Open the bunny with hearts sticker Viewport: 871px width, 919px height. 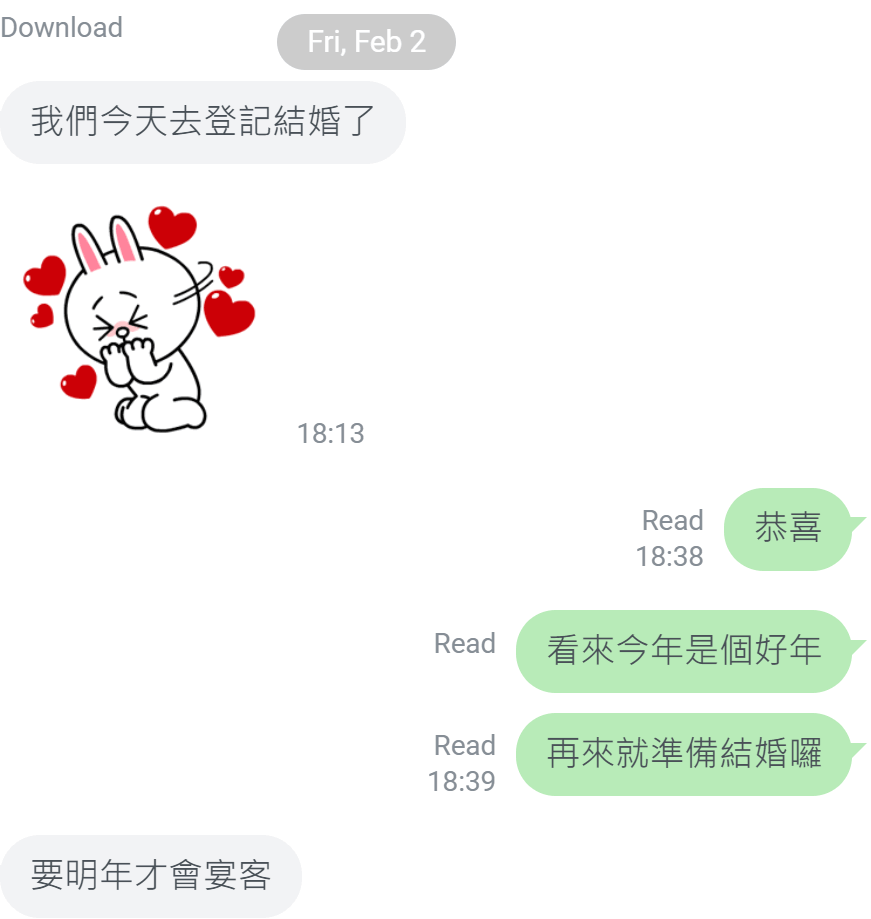pos(140,318)
